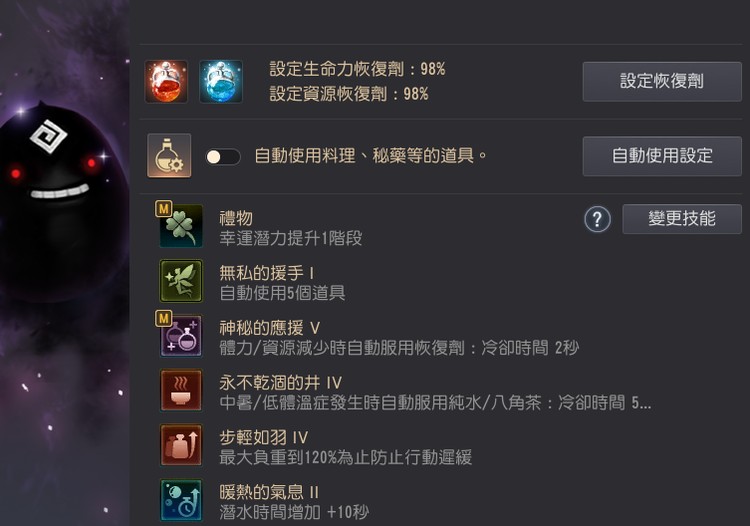The image size is (750, 526).
Task: Open the question mark help icon
Action: coord(597,219)
